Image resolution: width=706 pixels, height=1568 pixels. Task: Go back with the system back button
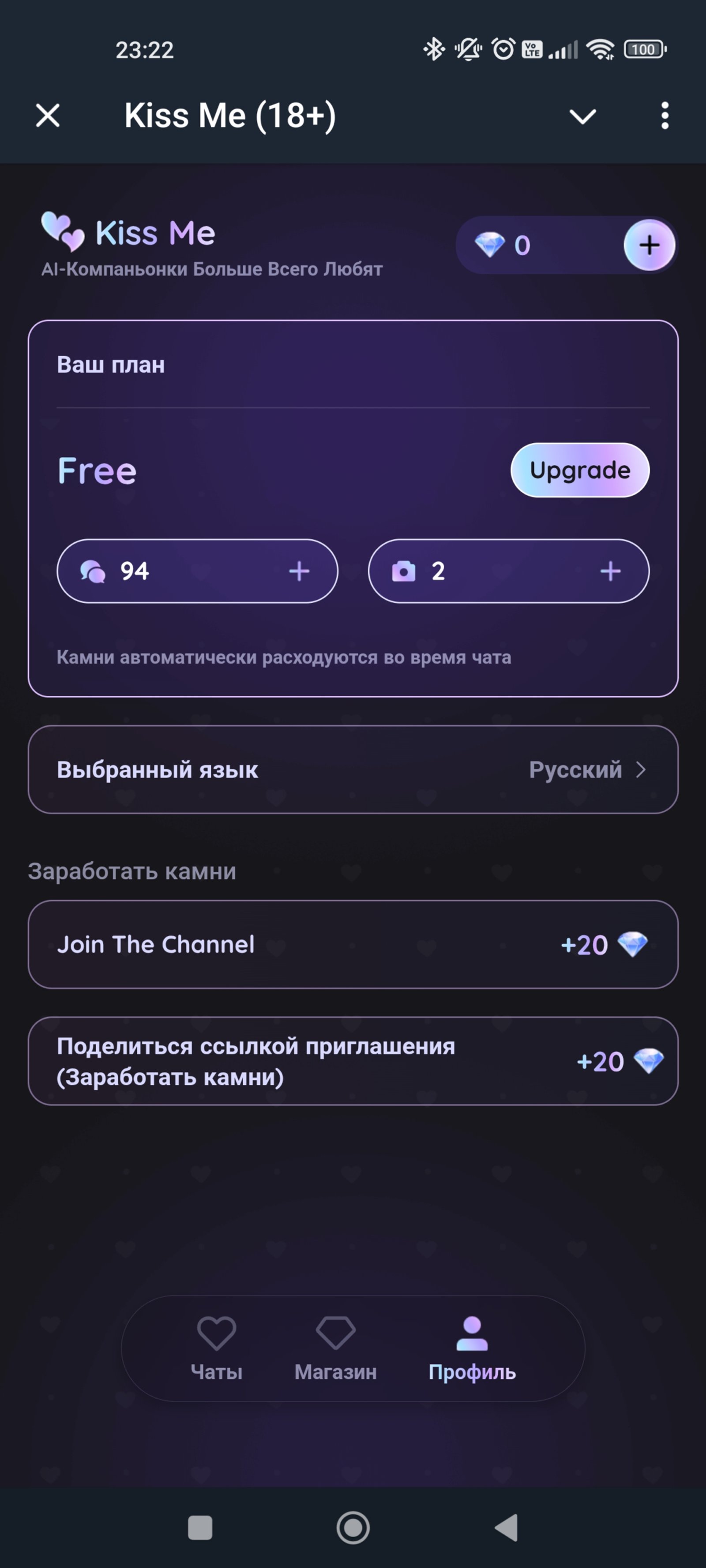pyautogui.click(x=506, y=1527)
